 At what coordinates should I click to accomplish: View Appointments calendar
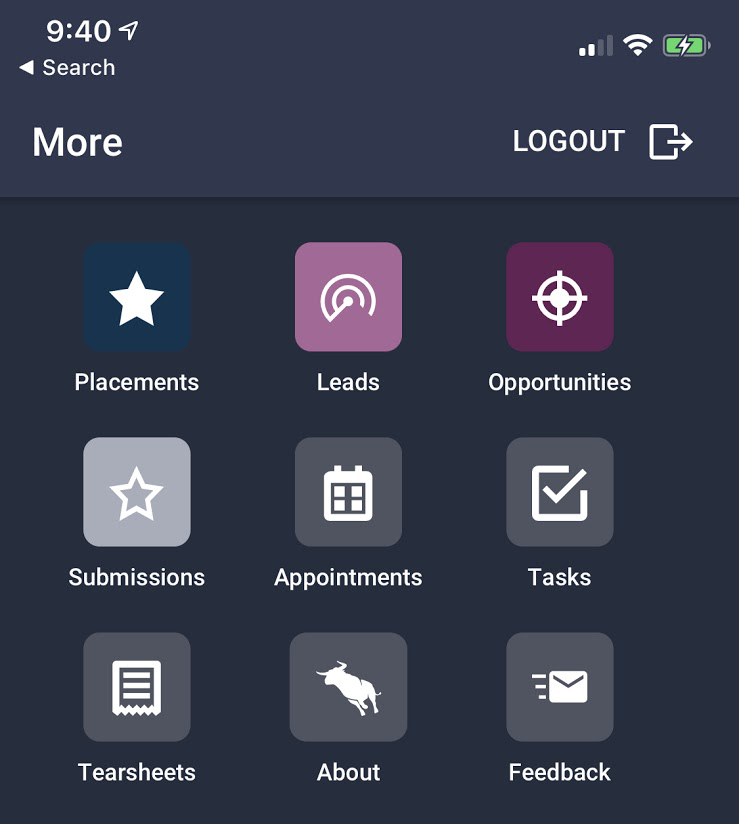click(348, 492)
